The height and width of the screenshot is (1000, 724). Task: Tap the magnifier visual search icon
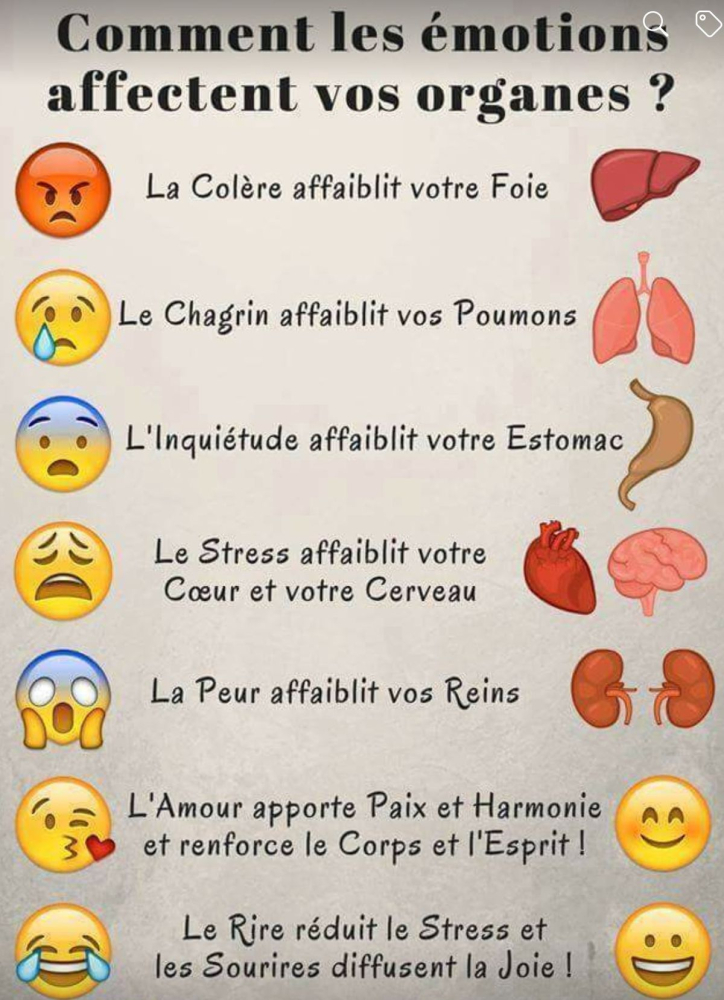655,23
